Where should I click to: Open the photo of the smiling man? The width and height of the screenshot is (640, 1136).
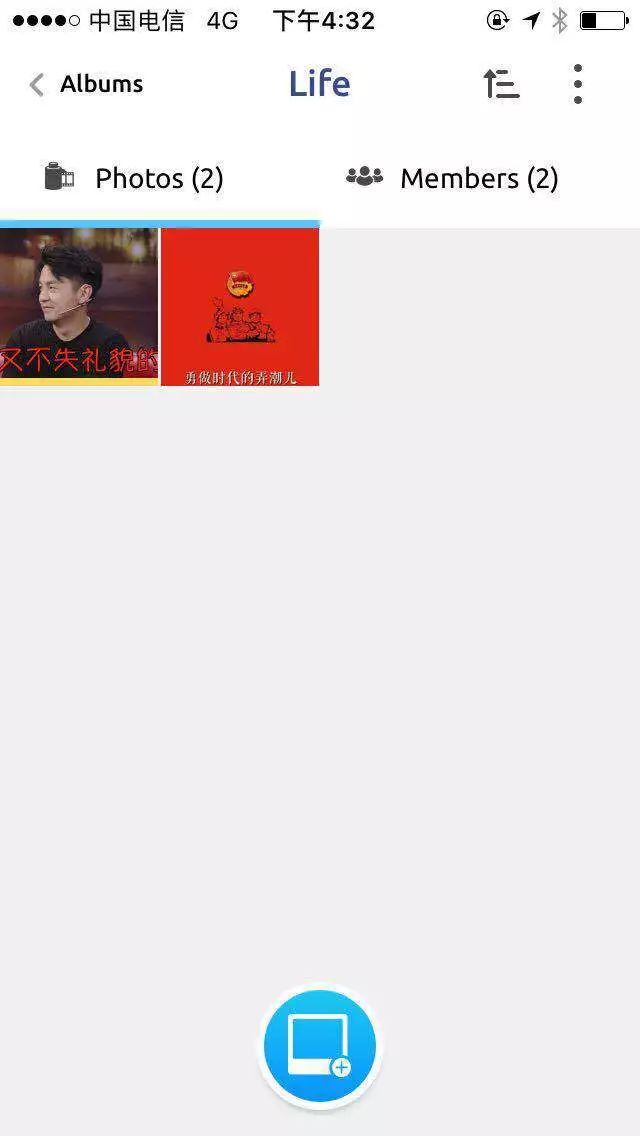click(79, 307)
